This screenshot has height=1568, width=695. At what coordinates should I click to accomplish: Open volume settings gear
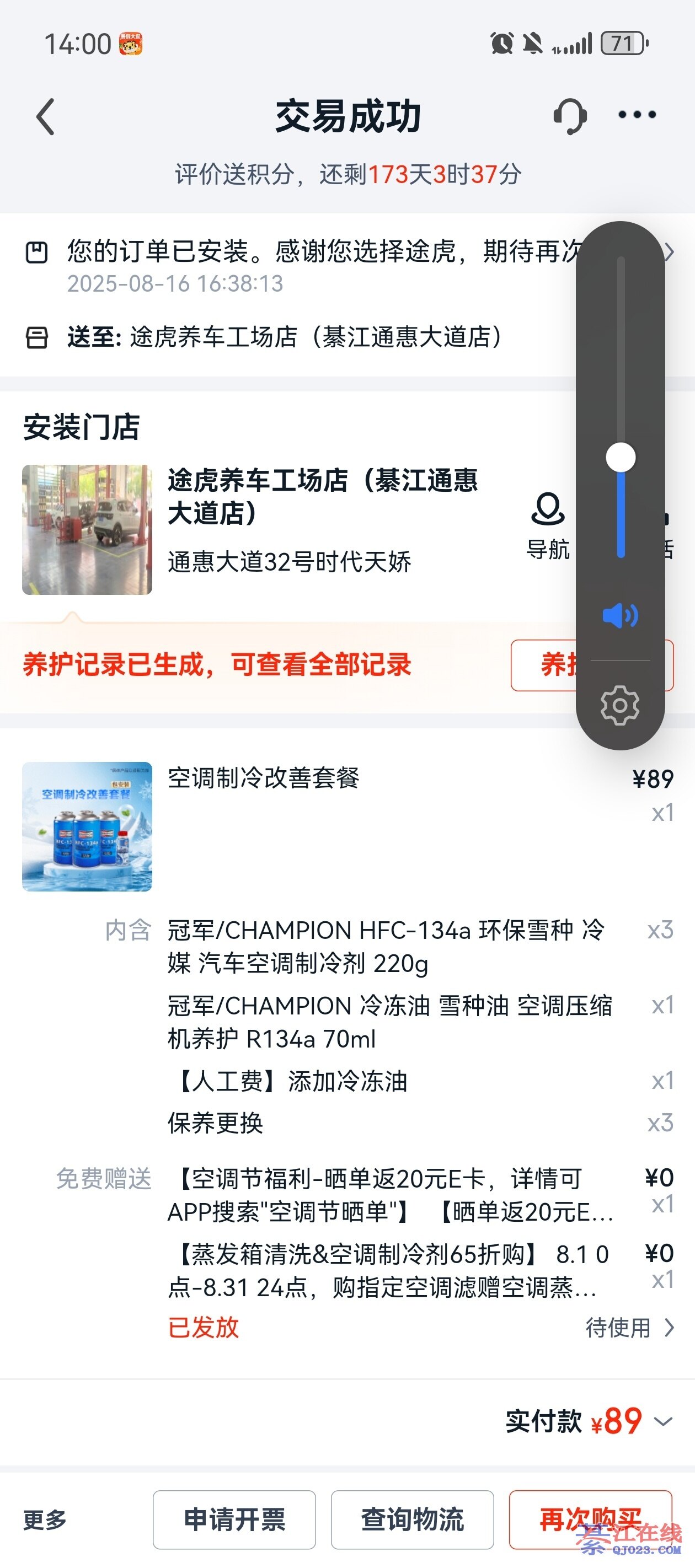(620, 706)
